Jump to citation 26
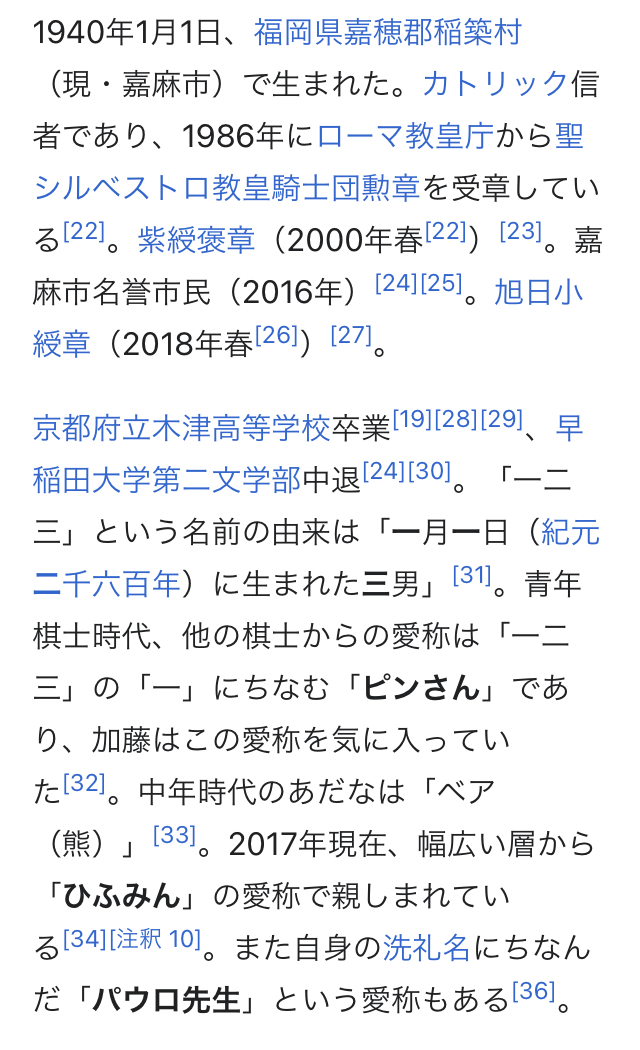This screenshot has height=1050, width=640. pos(277,335)
